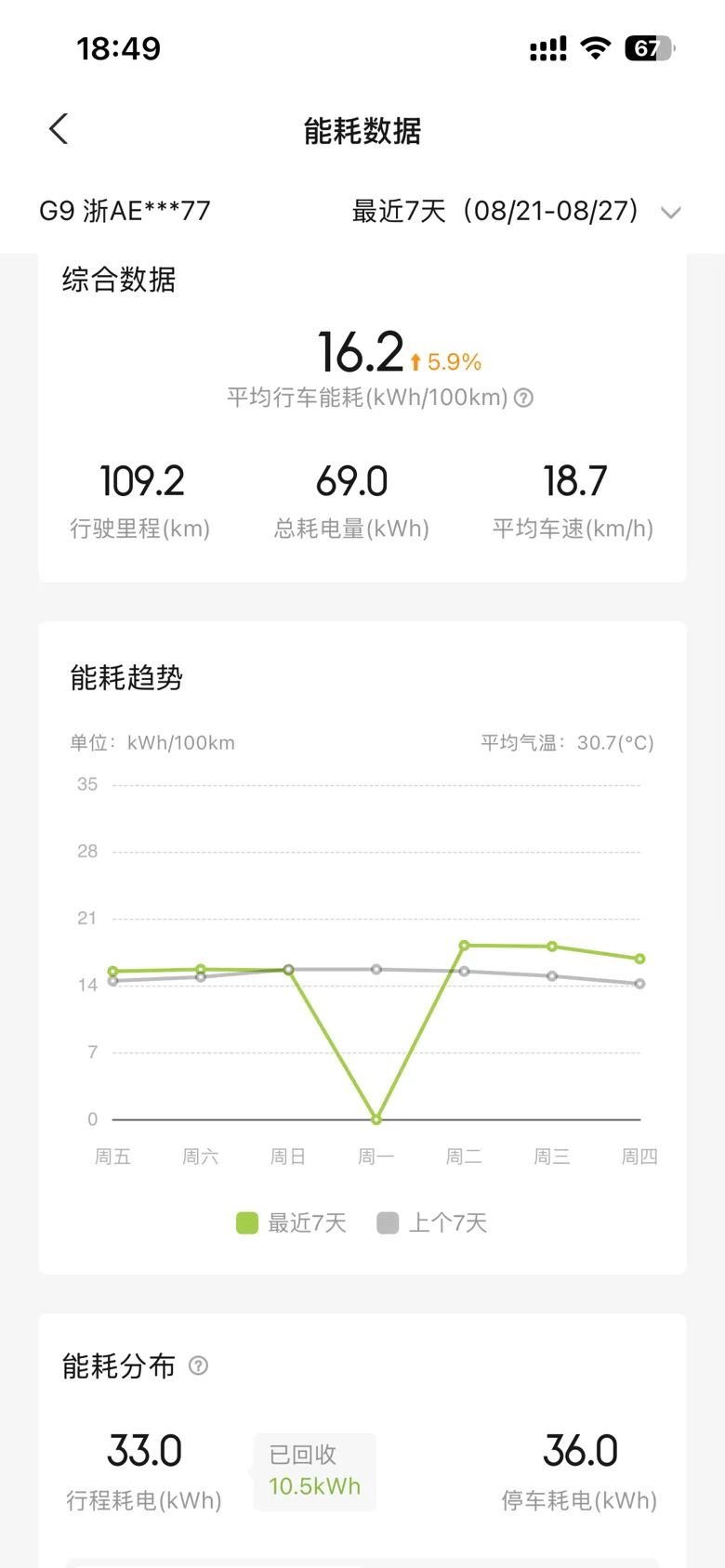Open the help icon beside 平均行车能耗
Viewport: 725px width, 1568px height.
(x=524, y=398)
